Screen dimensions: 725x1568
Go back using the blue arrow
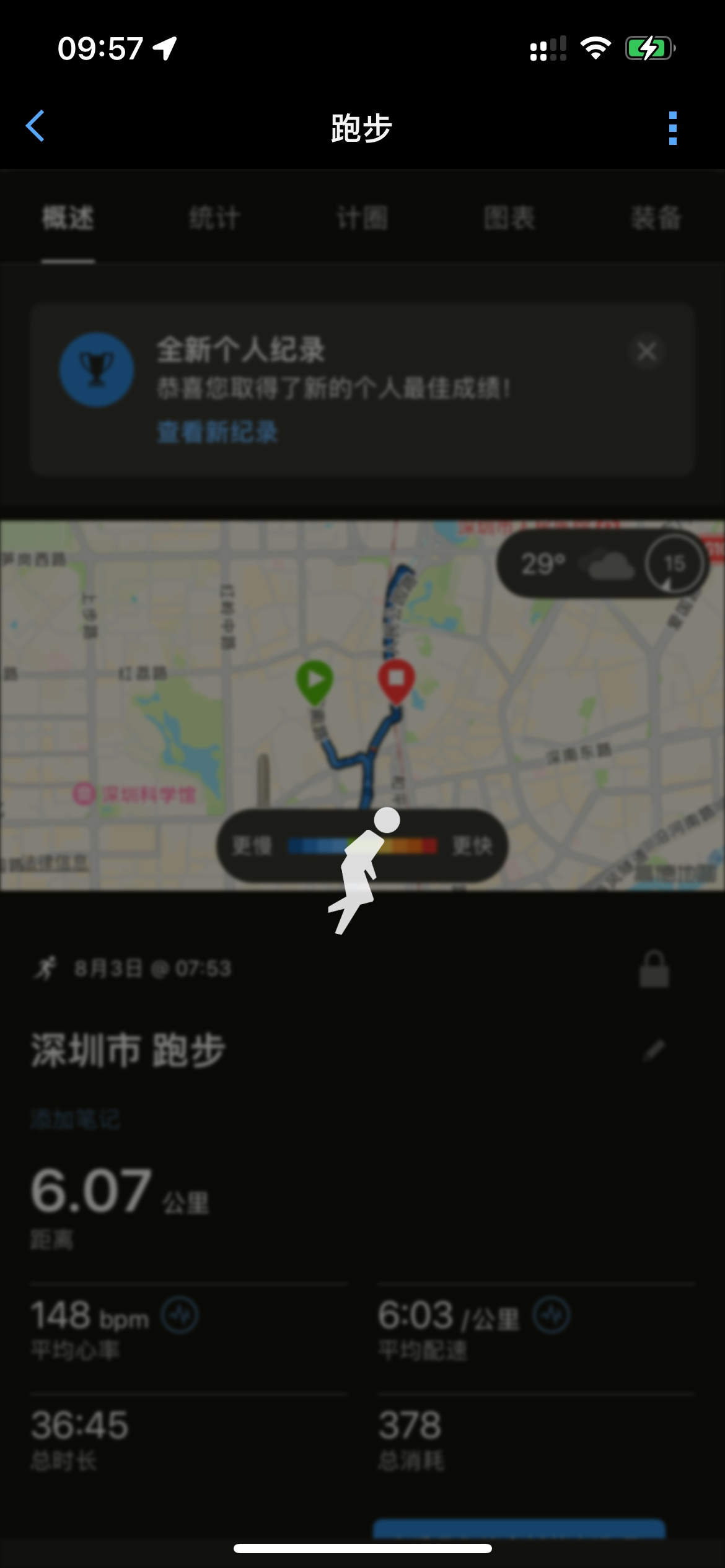pos(35,126)
